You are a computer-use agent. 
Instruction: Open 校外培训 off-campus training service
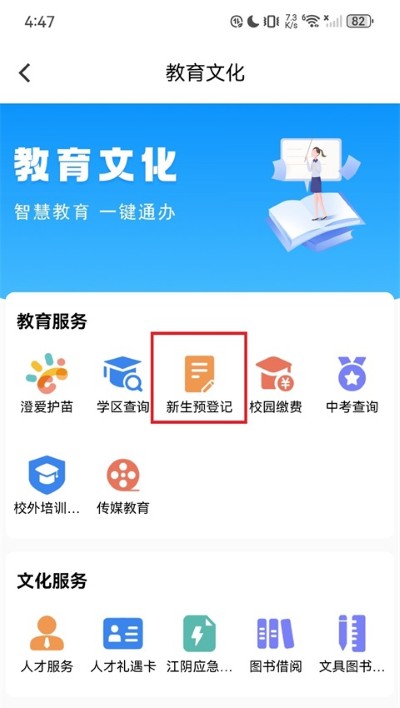(47, 485)
